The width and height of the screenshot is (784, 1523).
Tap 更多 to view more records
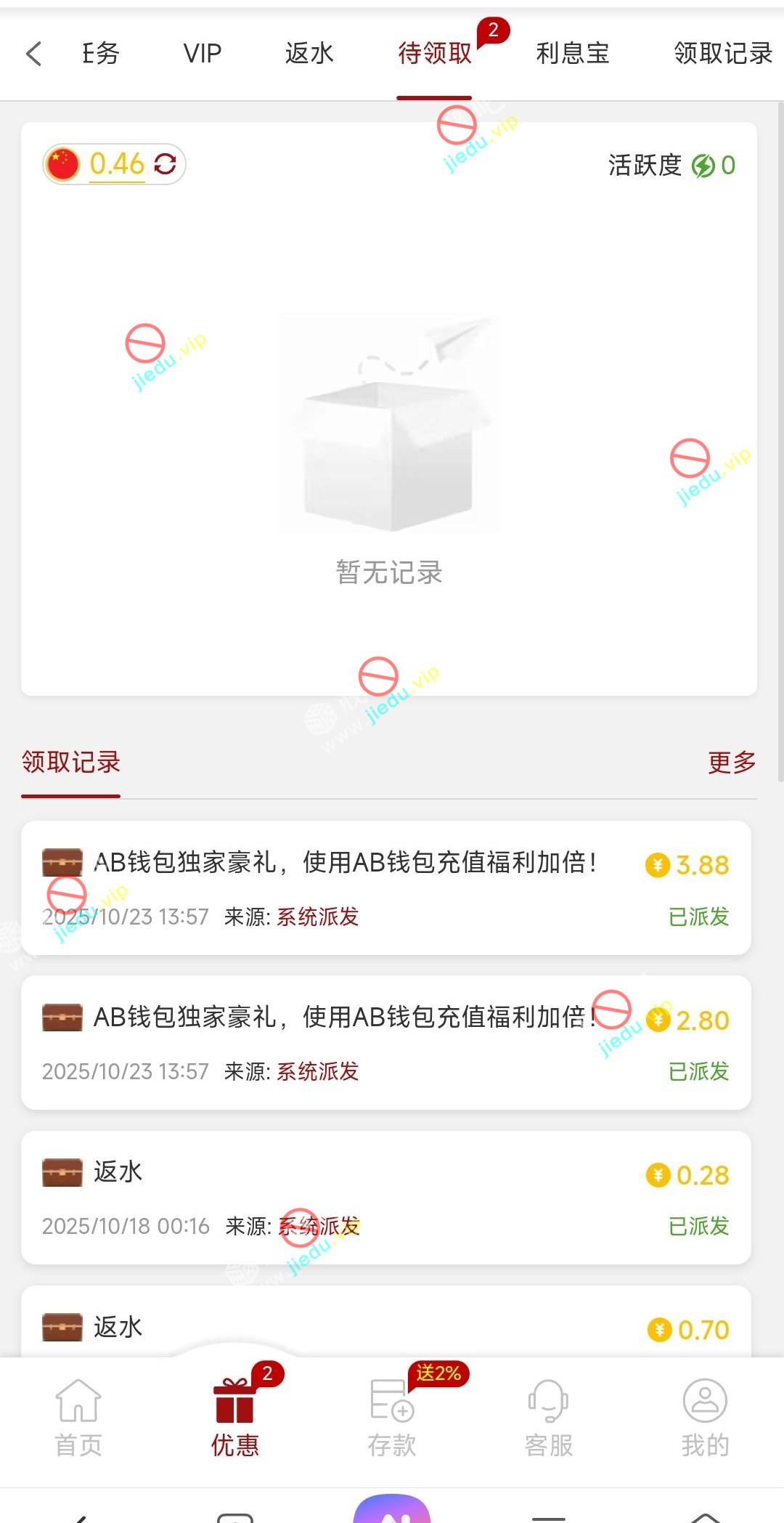coord(732,762)
